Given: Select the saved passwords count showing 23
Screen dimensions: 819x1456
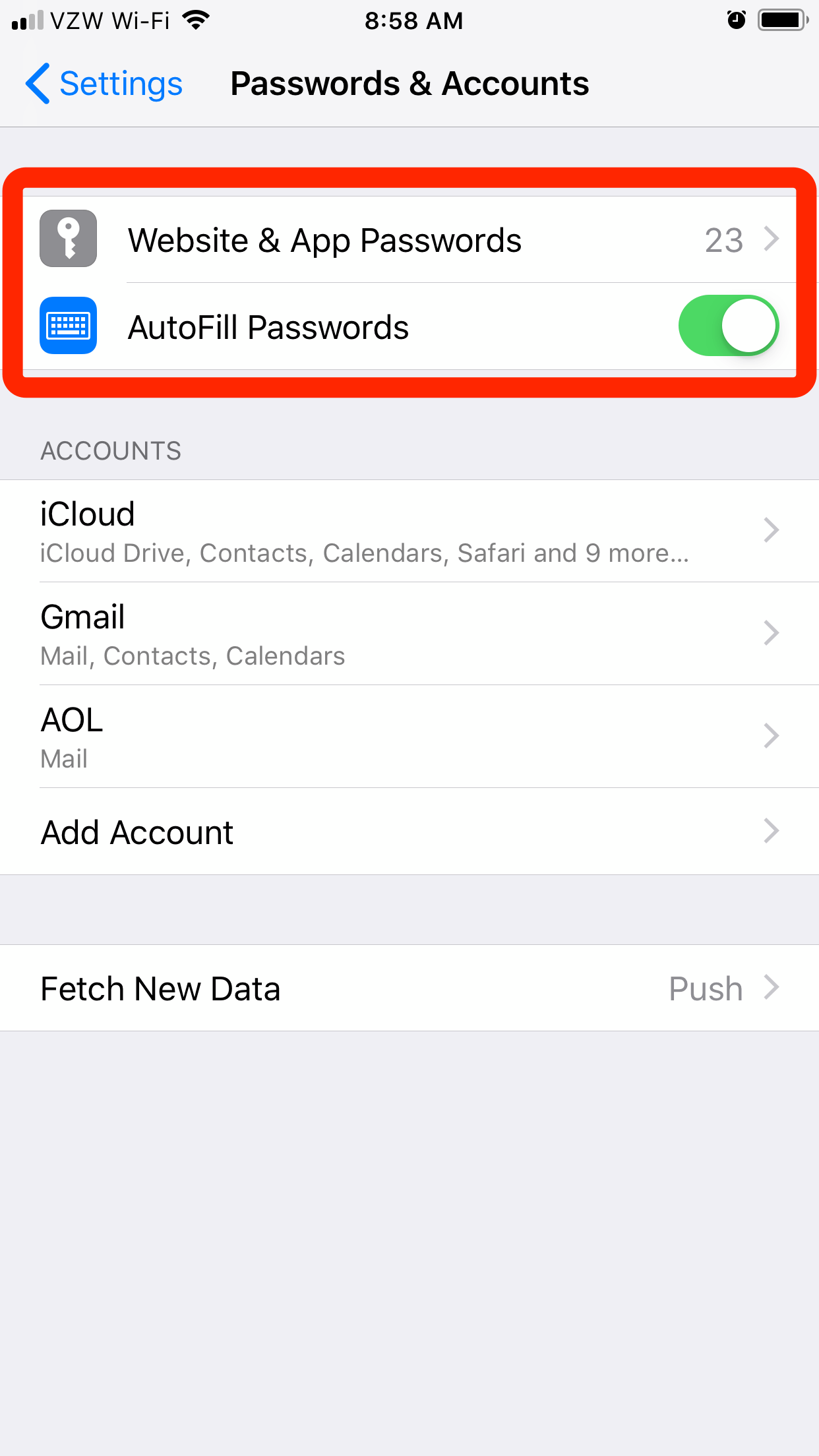Looking at the screenshot, I should [x=723, y=239].
